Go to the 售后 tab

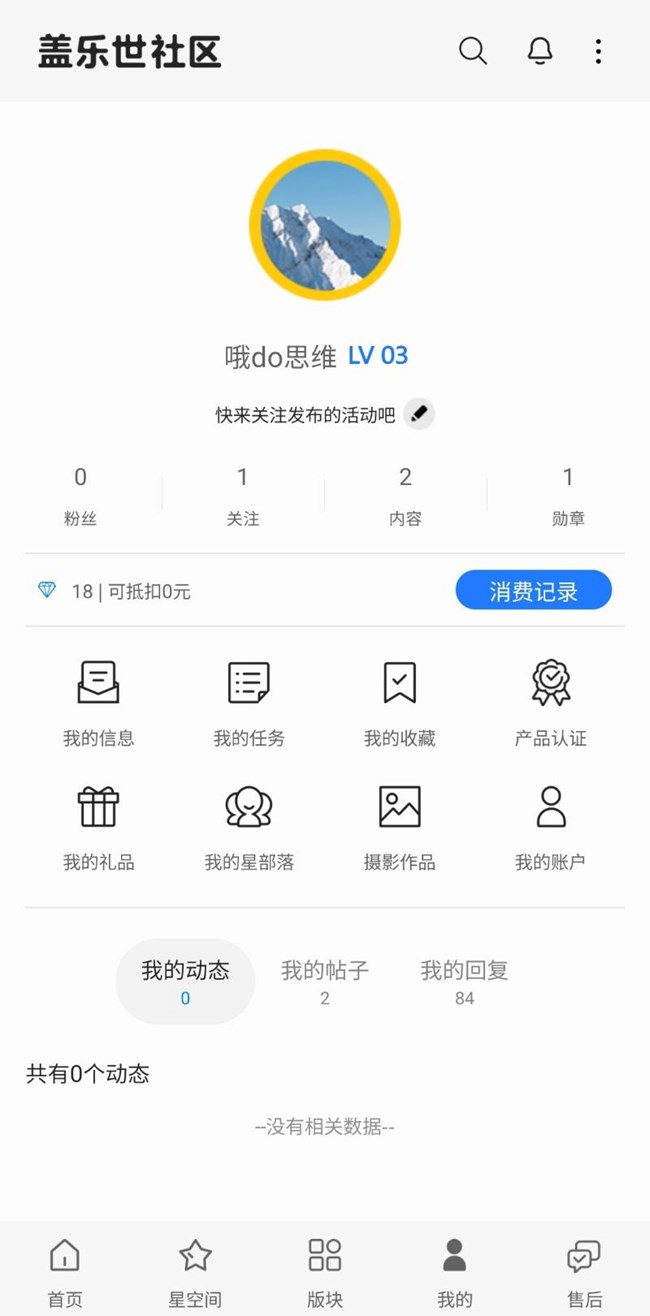[x=584, y=1271]
